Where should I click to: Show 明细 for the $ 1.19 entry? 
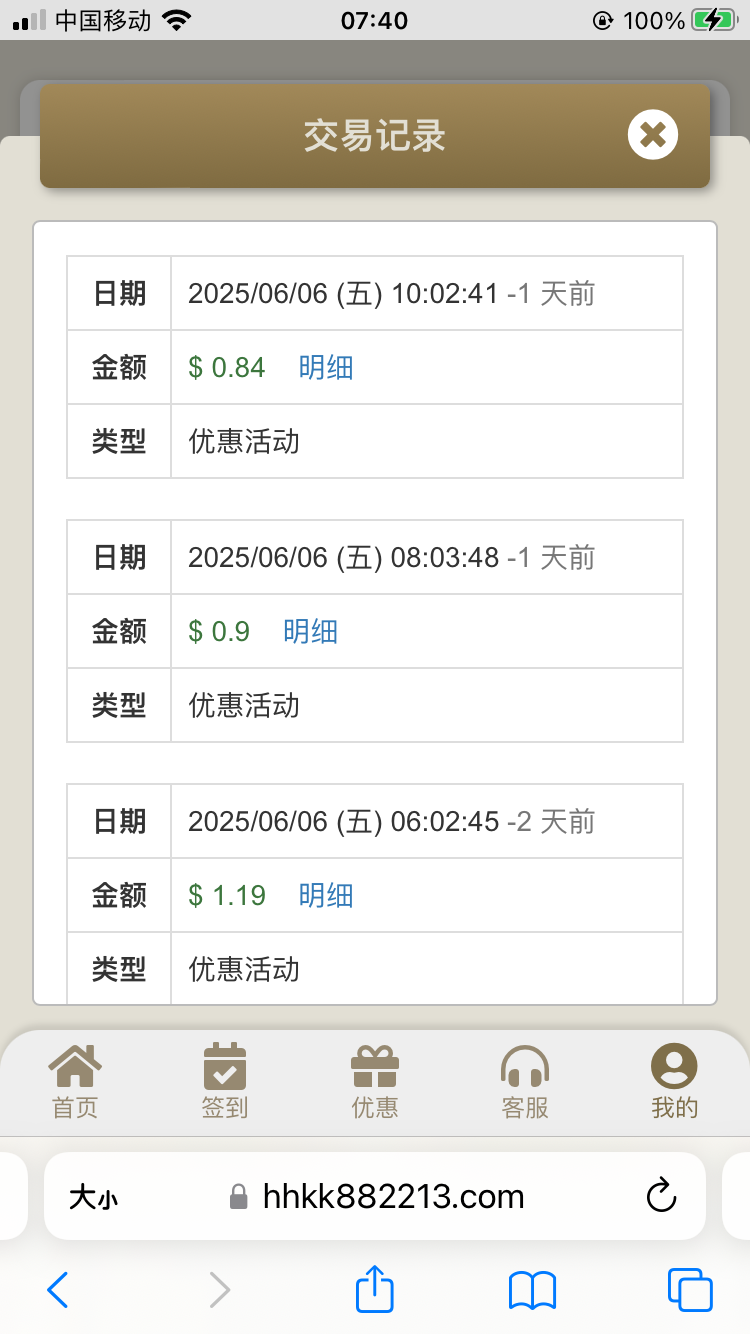coord(326,896)
